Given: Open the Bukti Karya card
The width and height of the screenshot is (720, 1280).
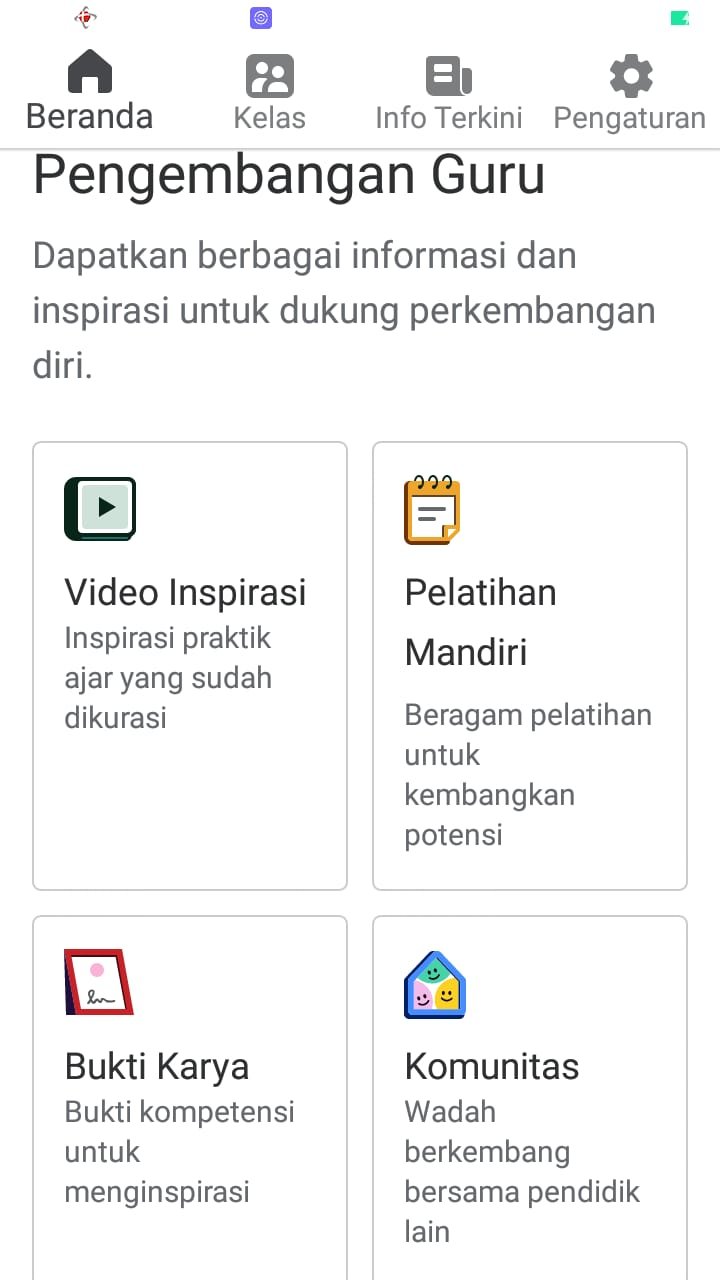Looking at the screenshot, I should (190, 1095).
